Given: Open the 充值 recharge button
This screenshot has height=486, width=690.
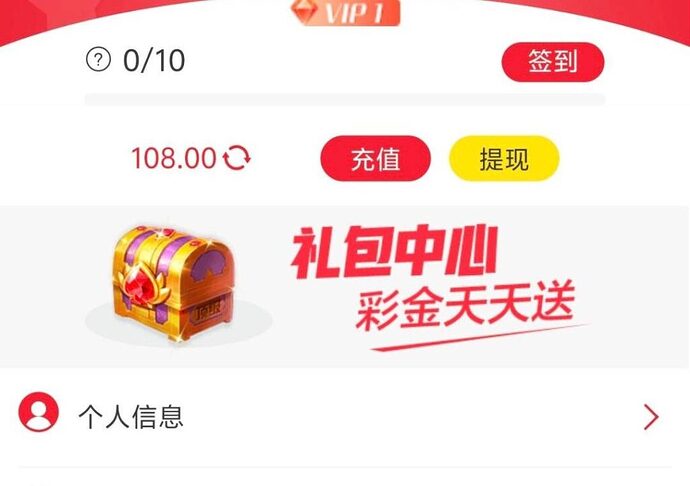Looking at the screenshot, I should tap(375, 159).
